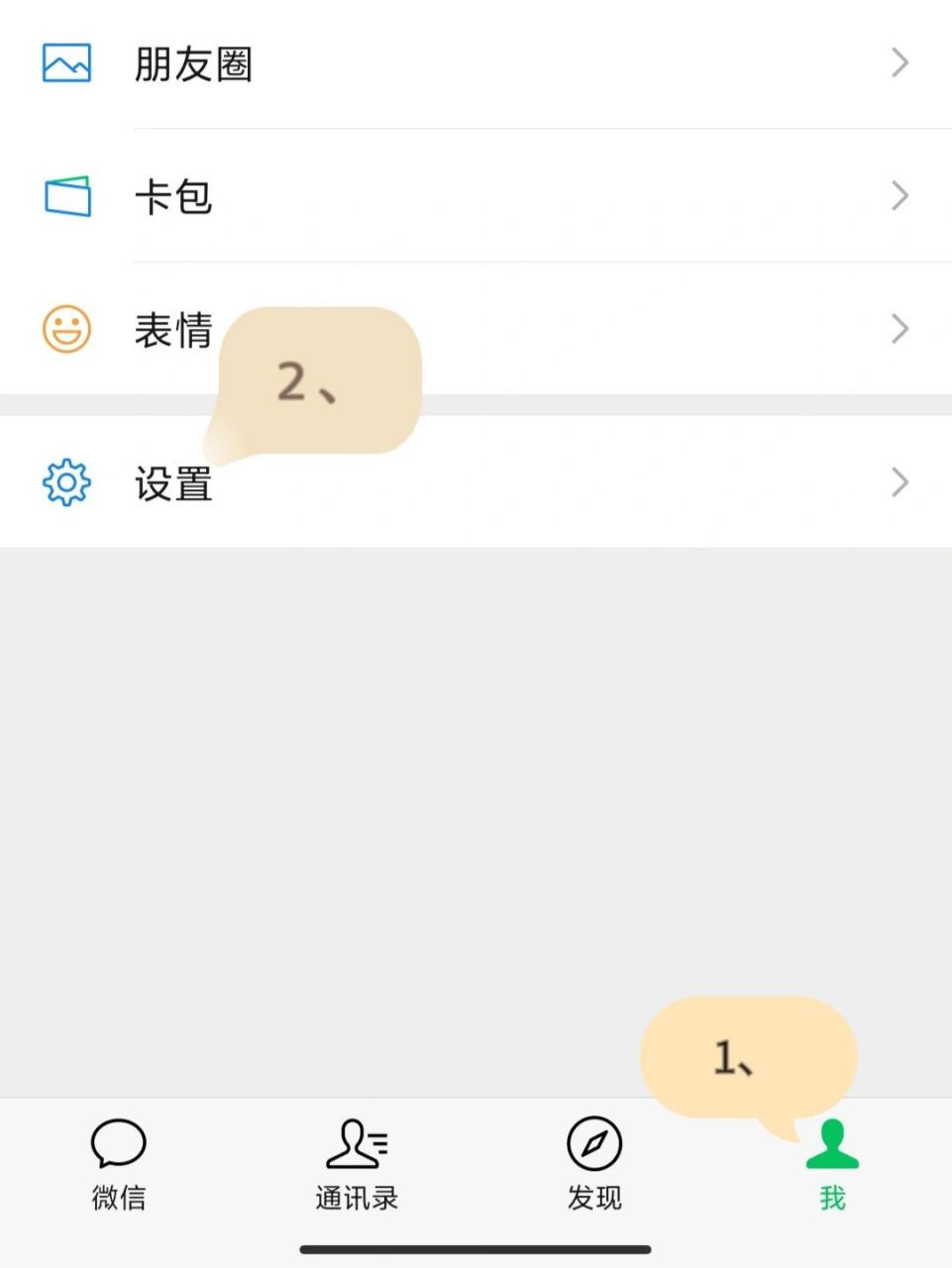Viewport: 952px width, 1268px height.
Task: Expand the Card Package row chevron
Action: (899, 195)
